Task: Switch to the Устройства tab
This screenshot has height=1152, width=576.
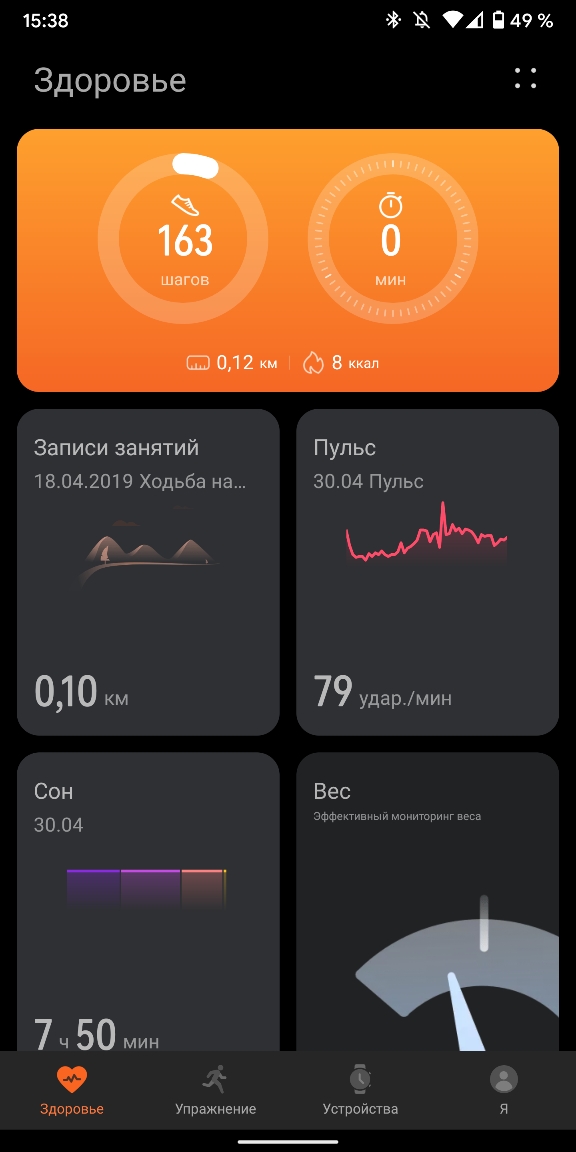Action: coord(360,1090)
